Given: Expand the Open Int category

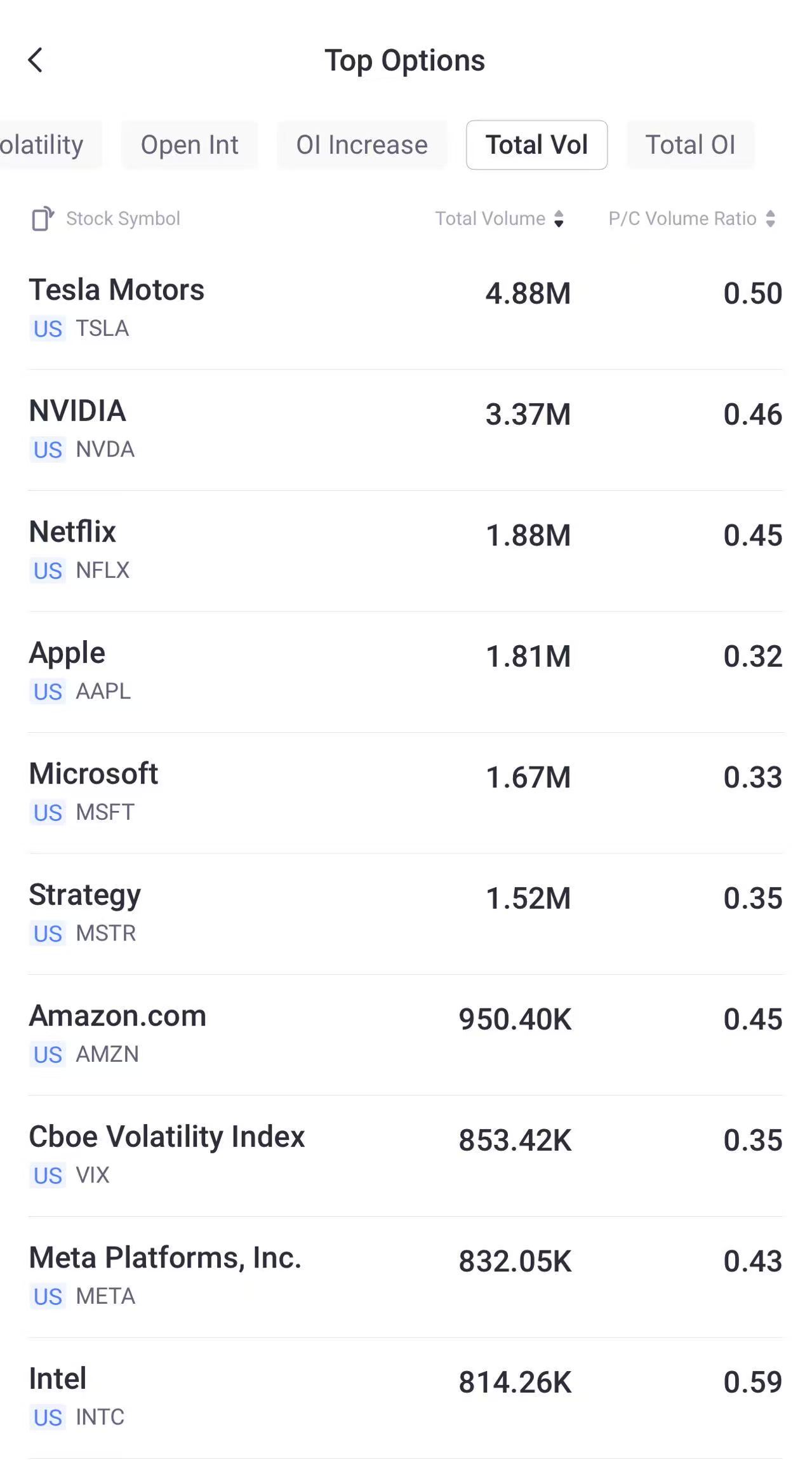Looking at the screenshot, I should tap(189, 144).
